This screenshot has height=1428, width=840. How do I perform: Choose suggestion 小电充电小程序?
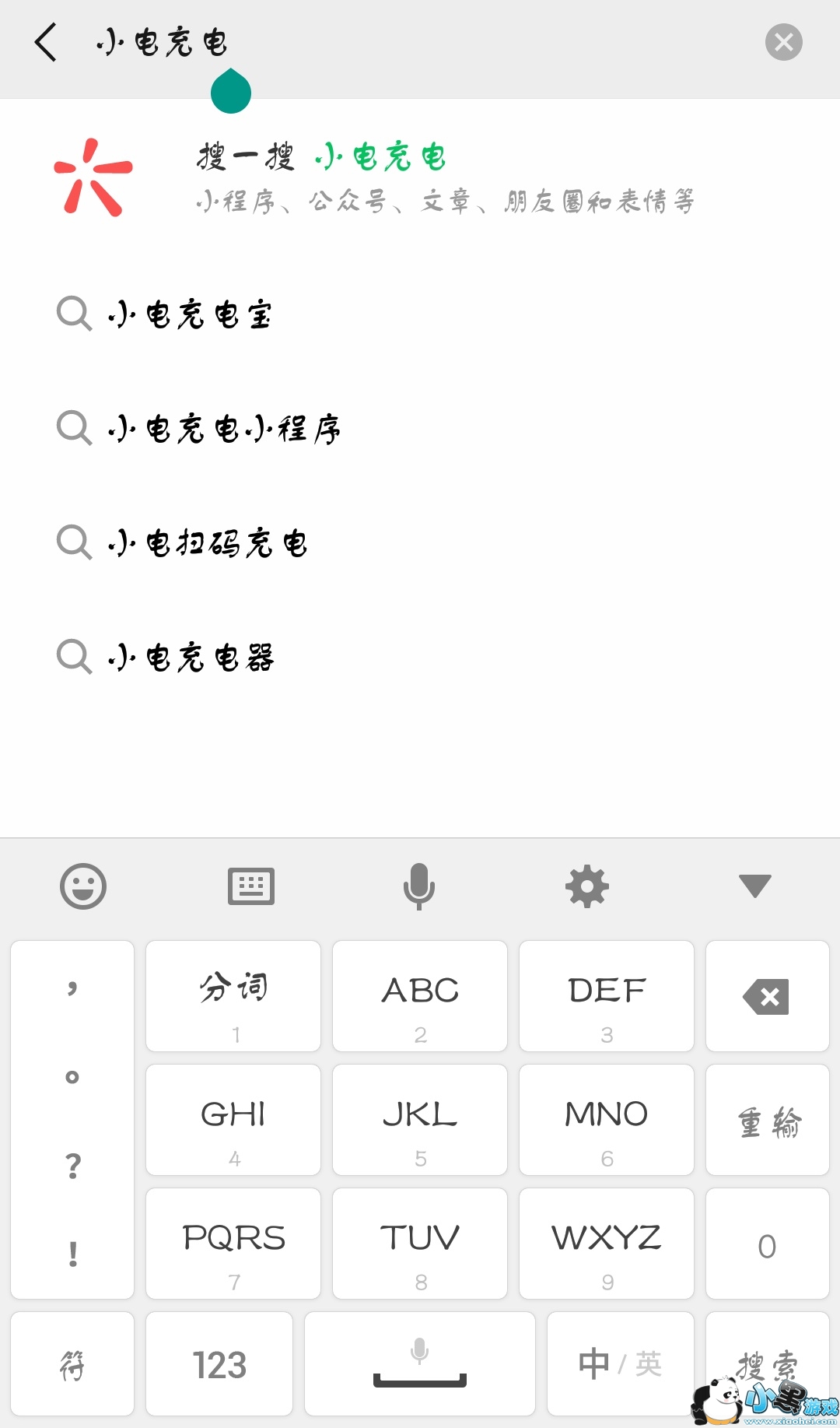(224, 429)
